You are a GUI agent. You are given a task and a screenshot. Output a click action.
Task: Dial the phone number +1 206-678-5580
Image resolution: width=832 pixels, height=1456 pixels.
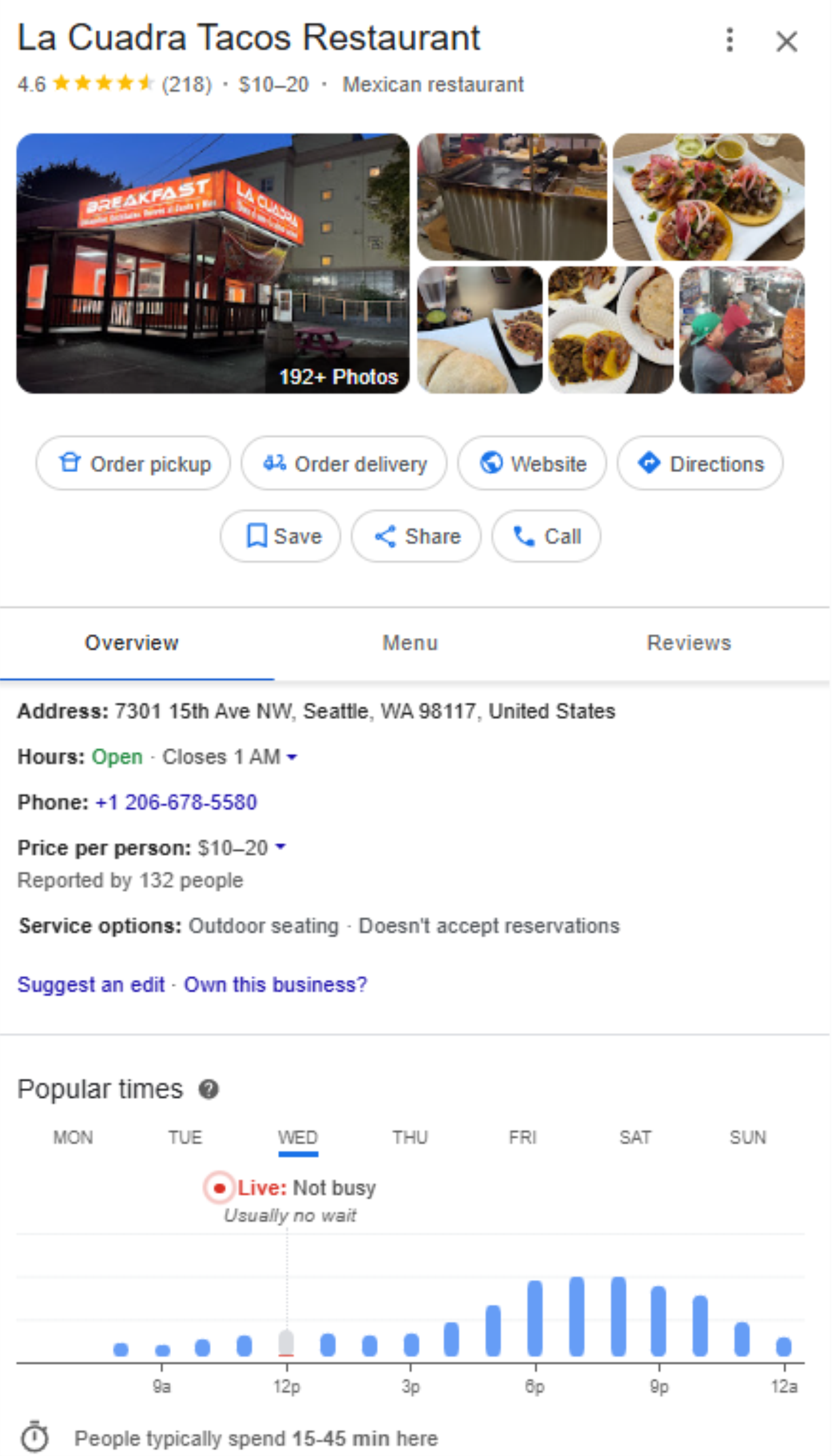[176, 802]
